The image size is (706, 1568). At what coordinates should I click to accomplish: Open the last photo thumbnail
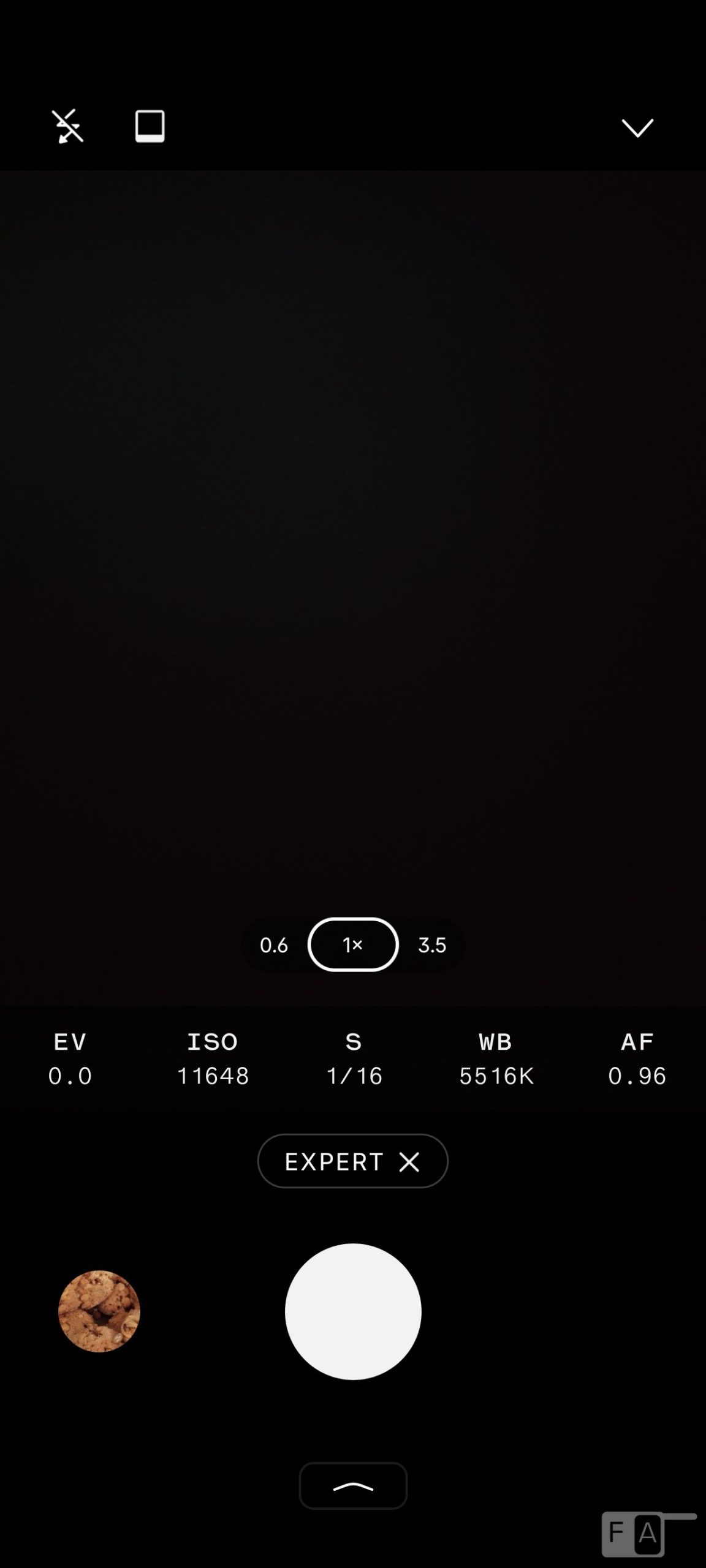[x=99, y=1311]
